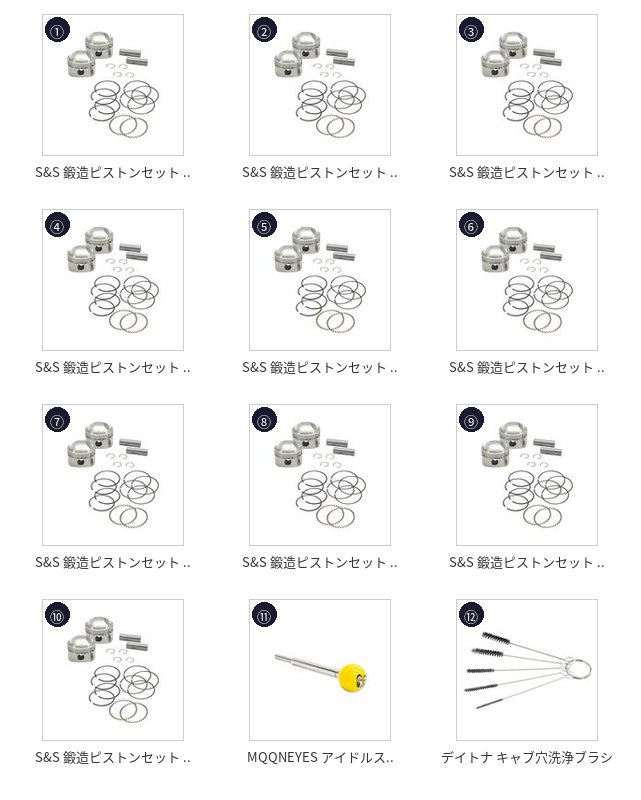
Task: View product number 6 piston set
Action: pos(527,280)
